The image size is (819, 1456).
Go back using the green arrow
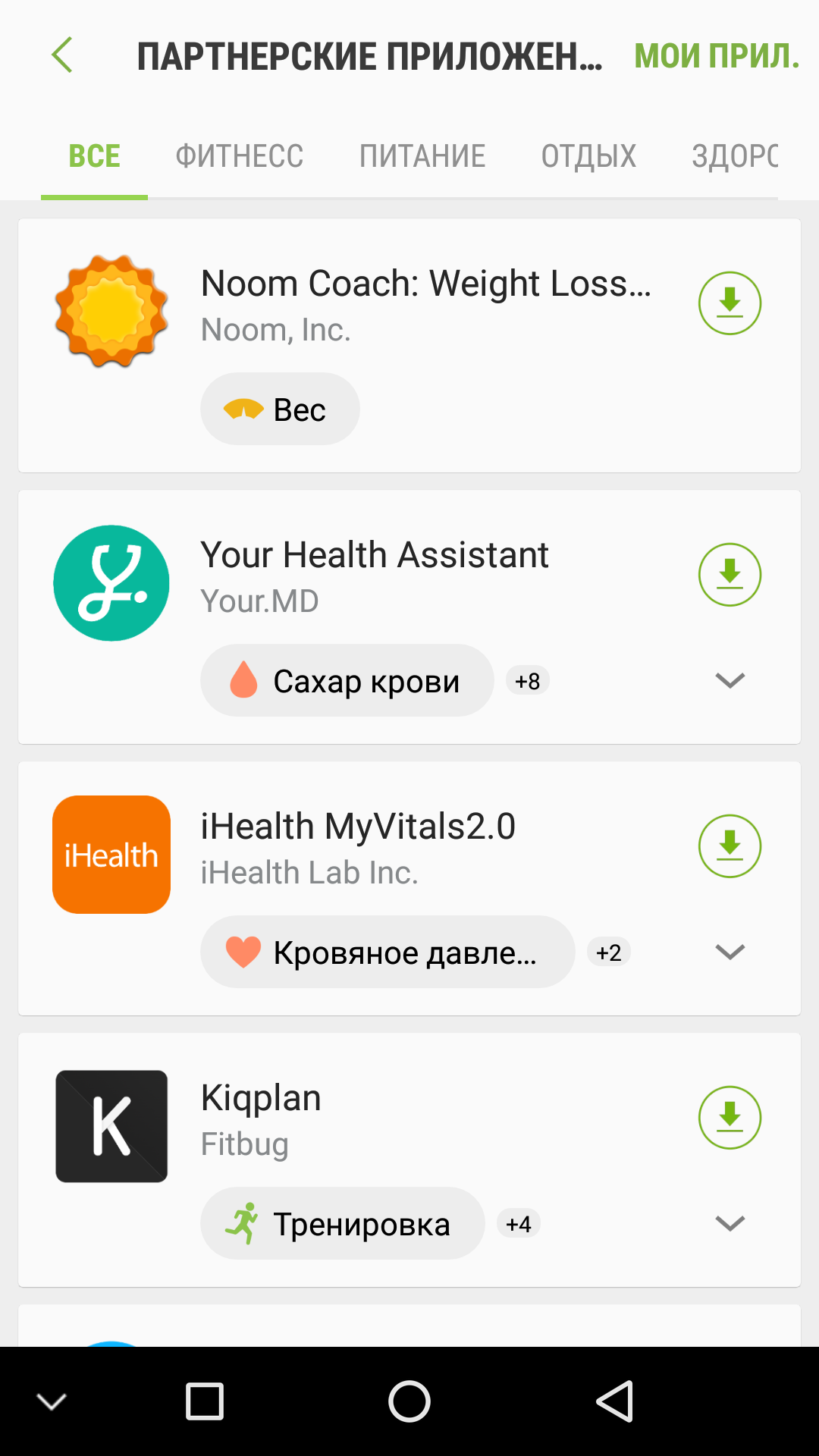(62, 55)
